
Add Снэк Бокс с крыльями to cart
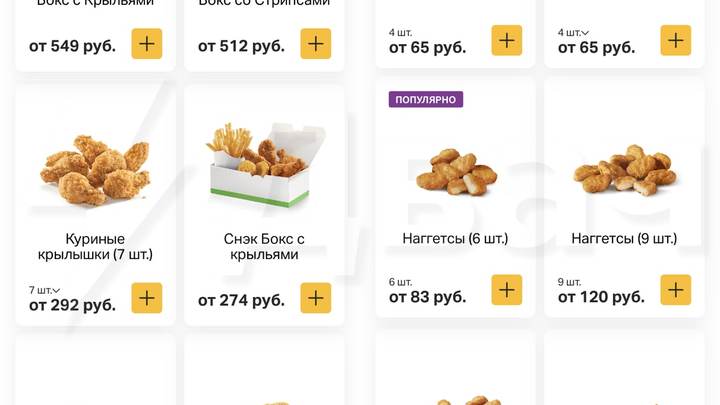(316, 298)
